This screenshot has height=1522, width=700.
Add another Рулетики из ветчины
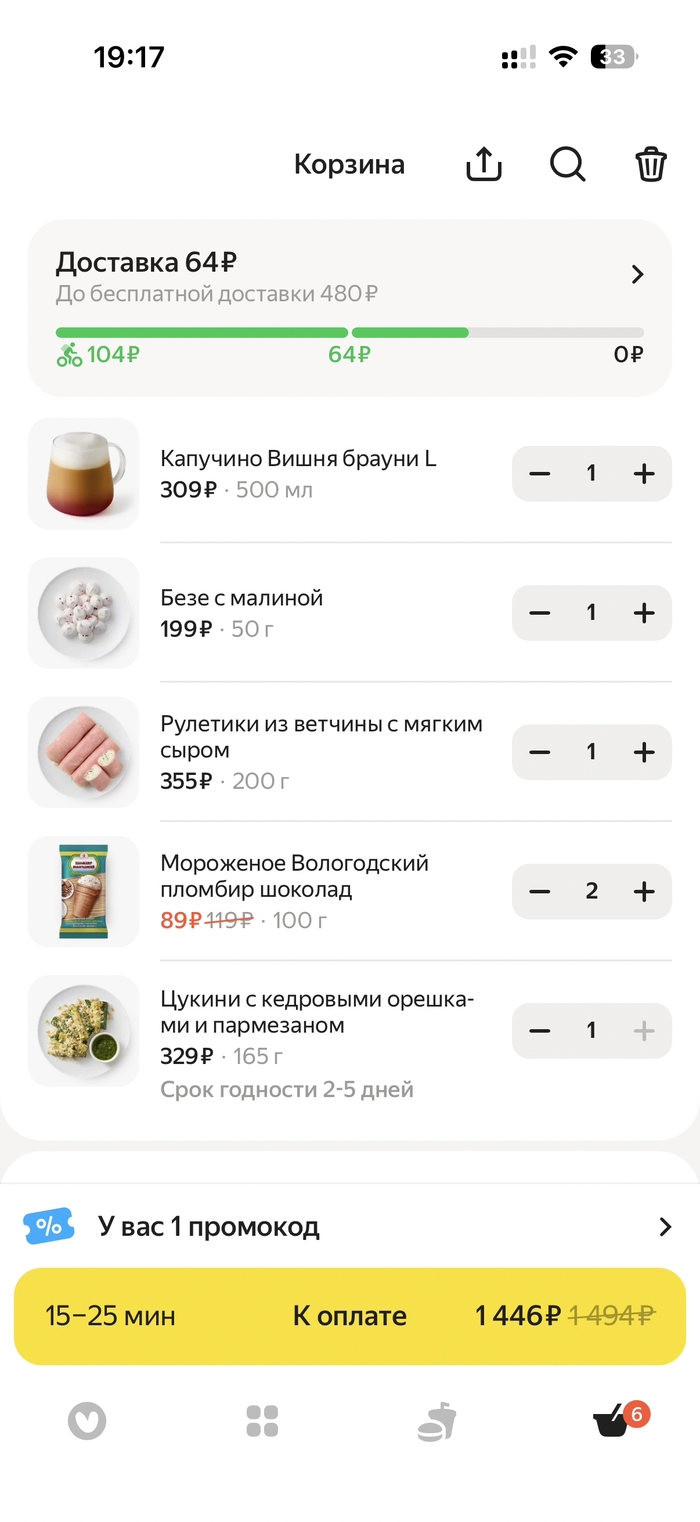click(x=644, y=752)
